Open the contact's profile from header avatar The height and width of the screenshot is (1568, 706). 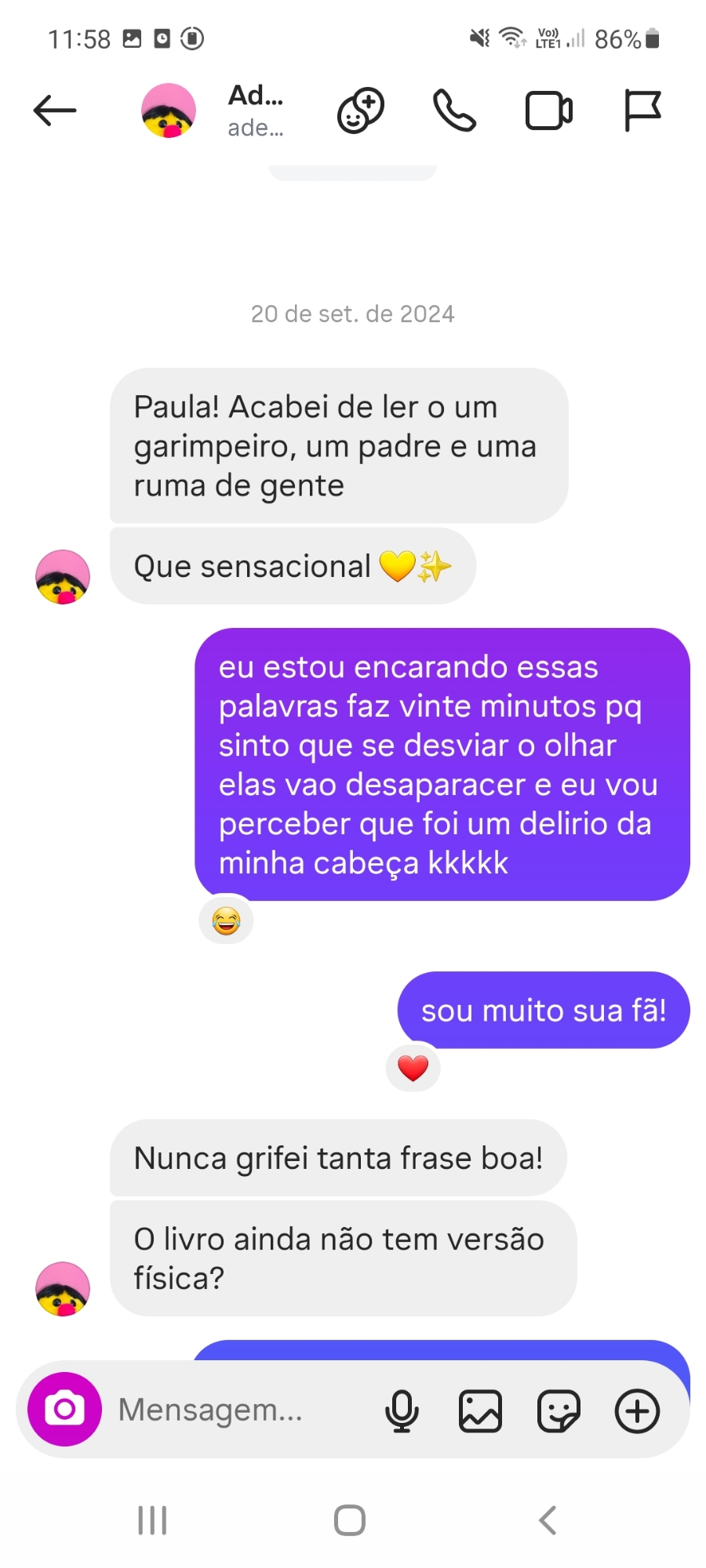169,111
